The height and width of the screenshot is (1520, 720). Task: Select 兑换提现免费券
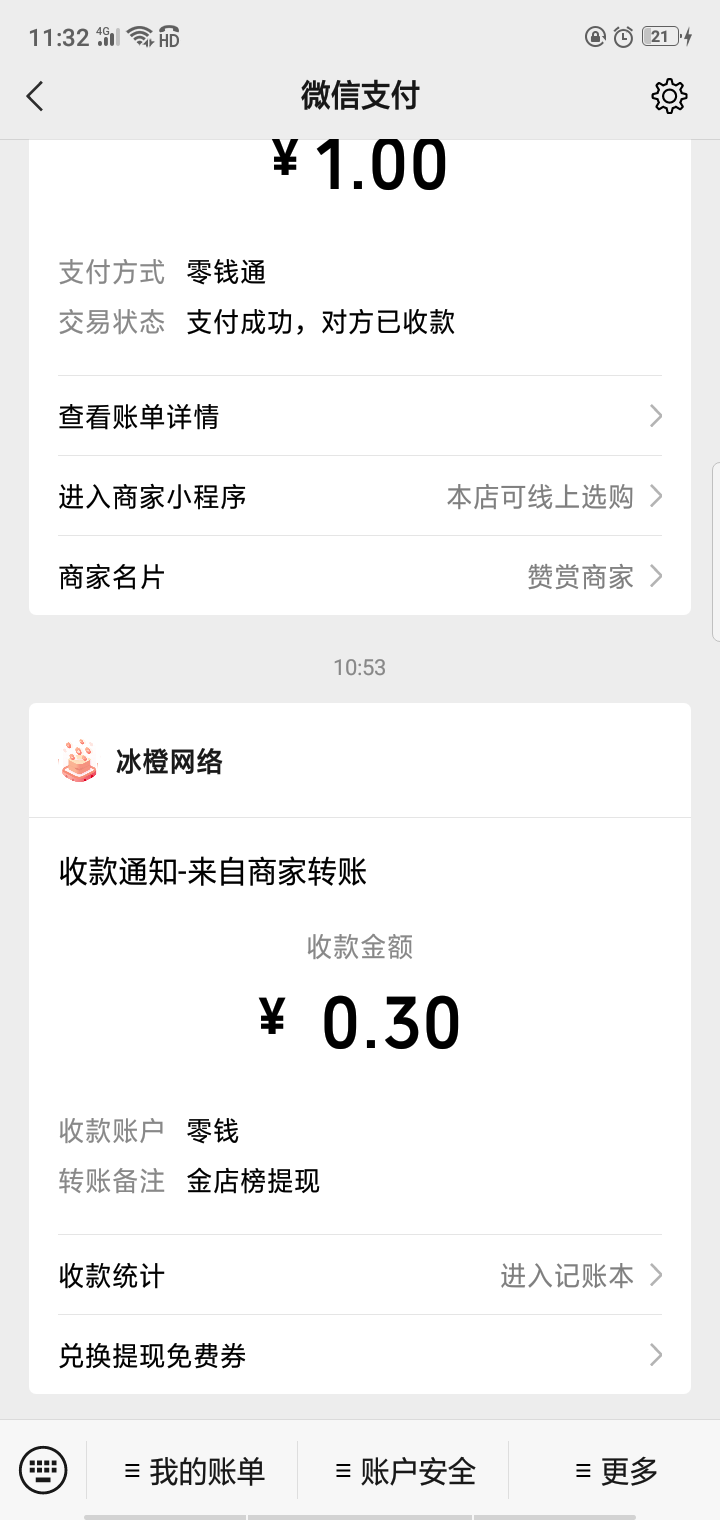click(360, 1355)
